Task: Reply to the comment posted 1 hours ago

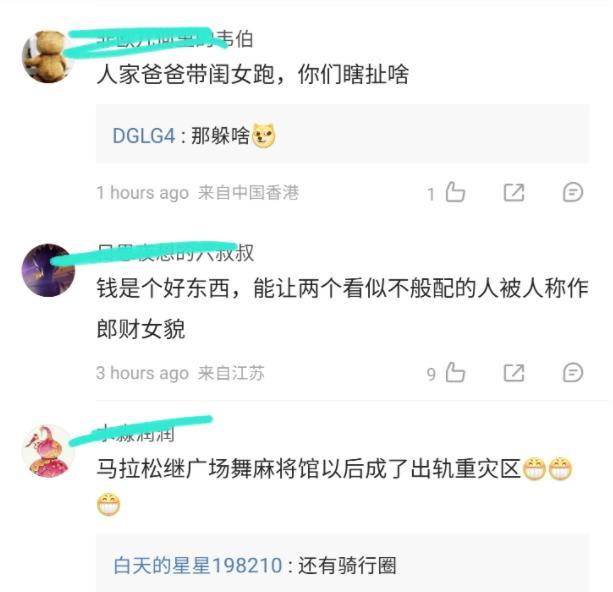Action: click(x=573, y=192)
